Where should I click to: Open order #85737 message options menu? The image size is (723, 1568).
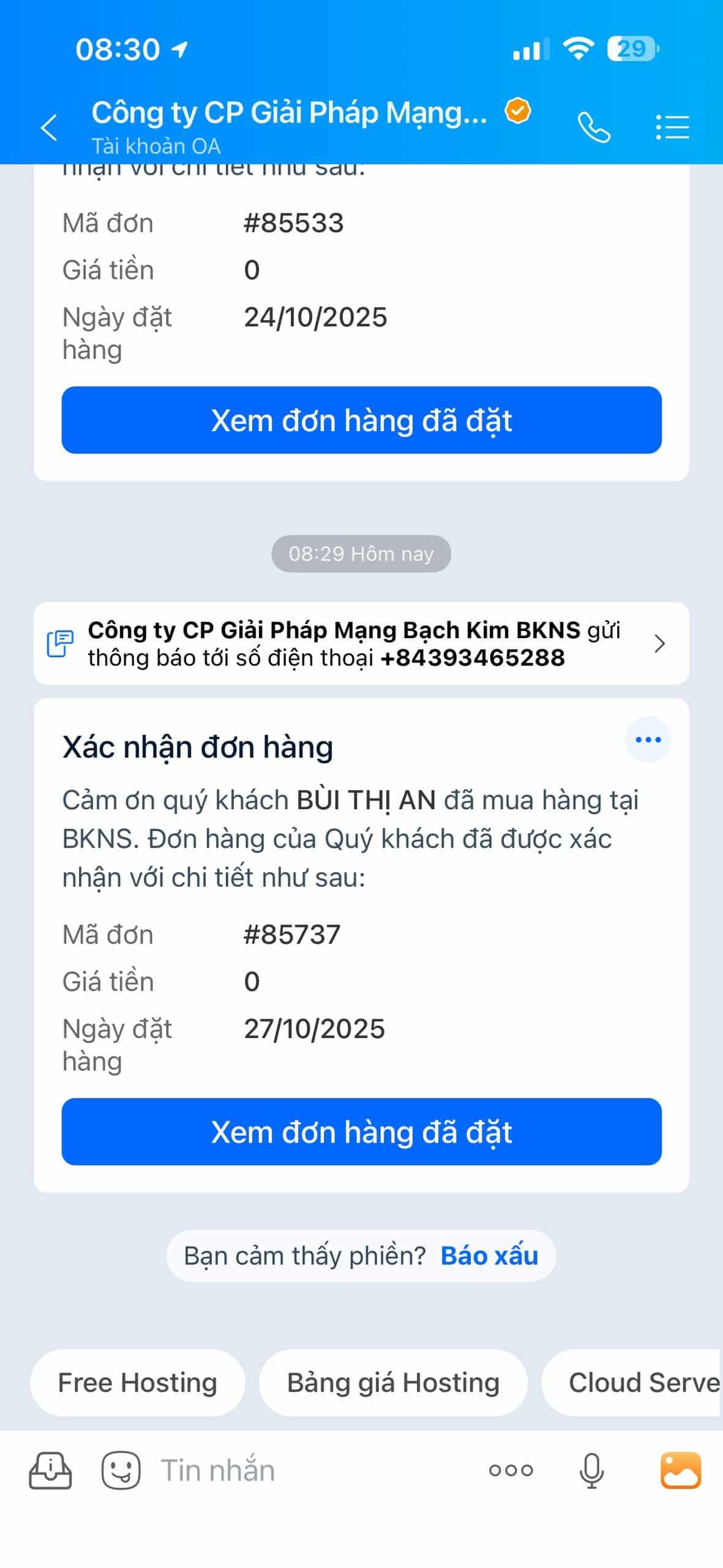(x=648, y=739)
